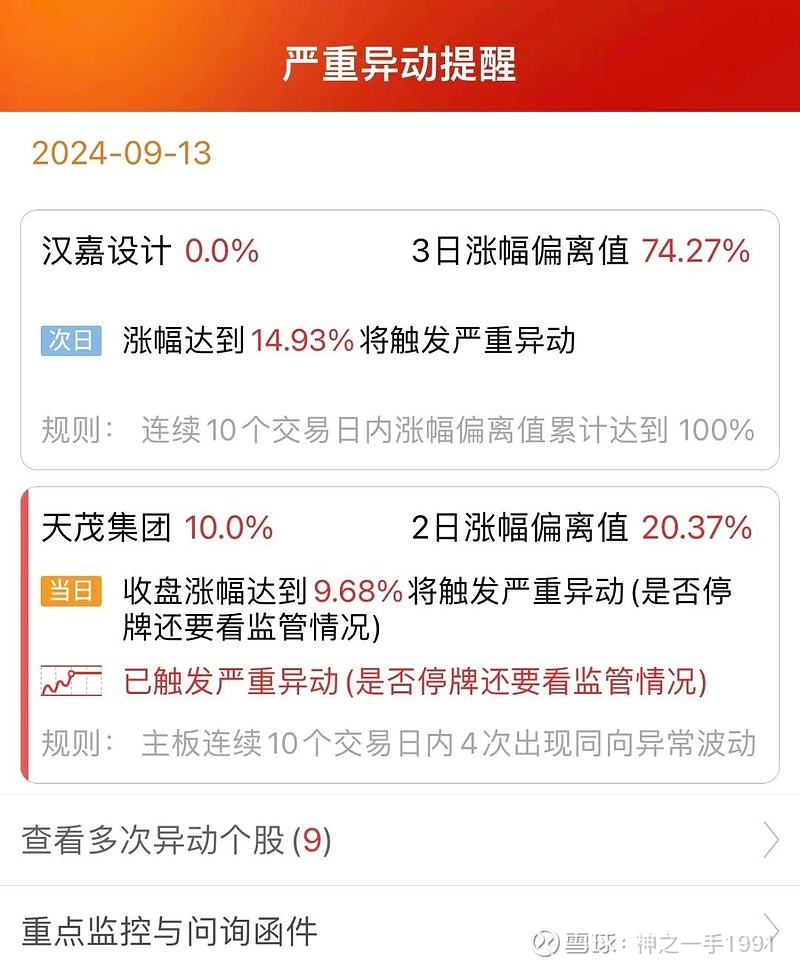Click the date 2024-09-13
The image size is (800, 968).
coord(122,154)
